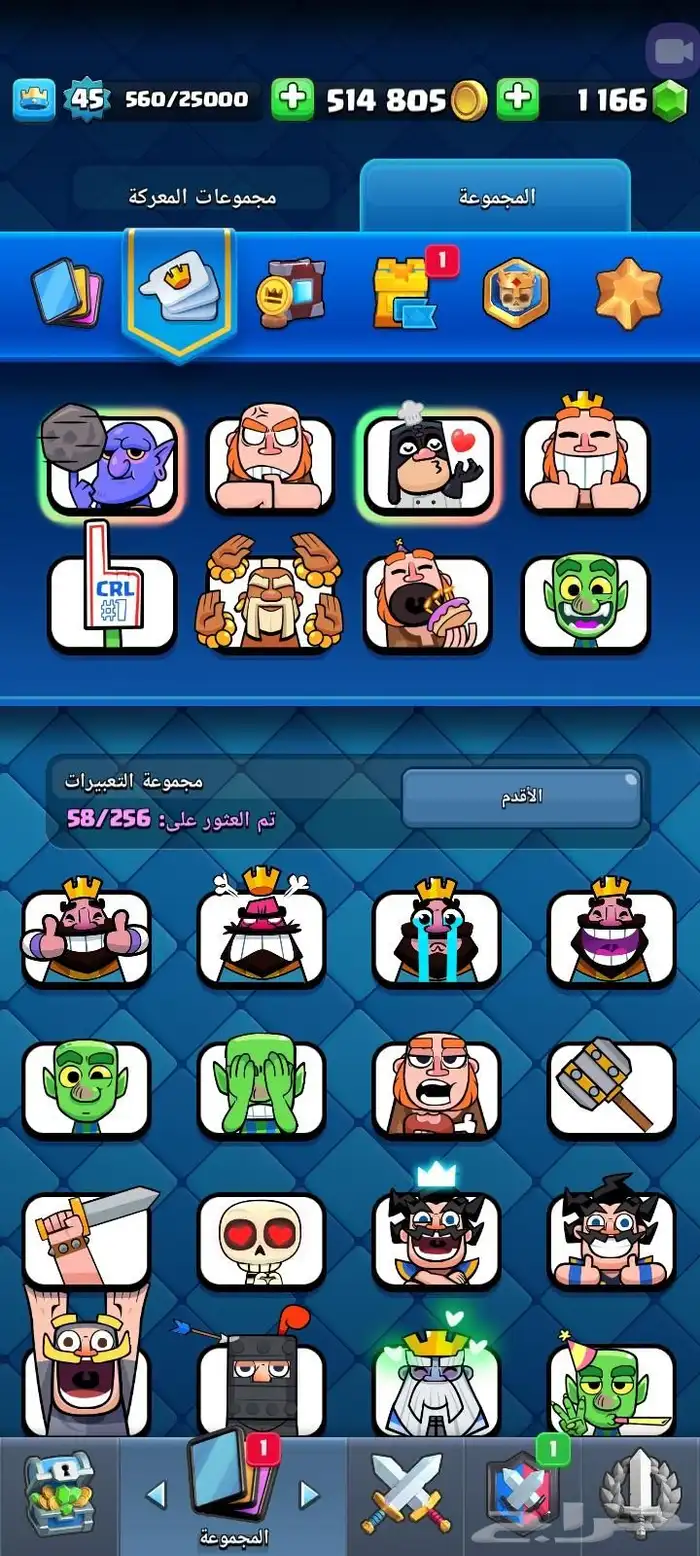Screen dimensions: 700x1556
Task: Change sort order via الأقدم button
Action: point(520,797)
